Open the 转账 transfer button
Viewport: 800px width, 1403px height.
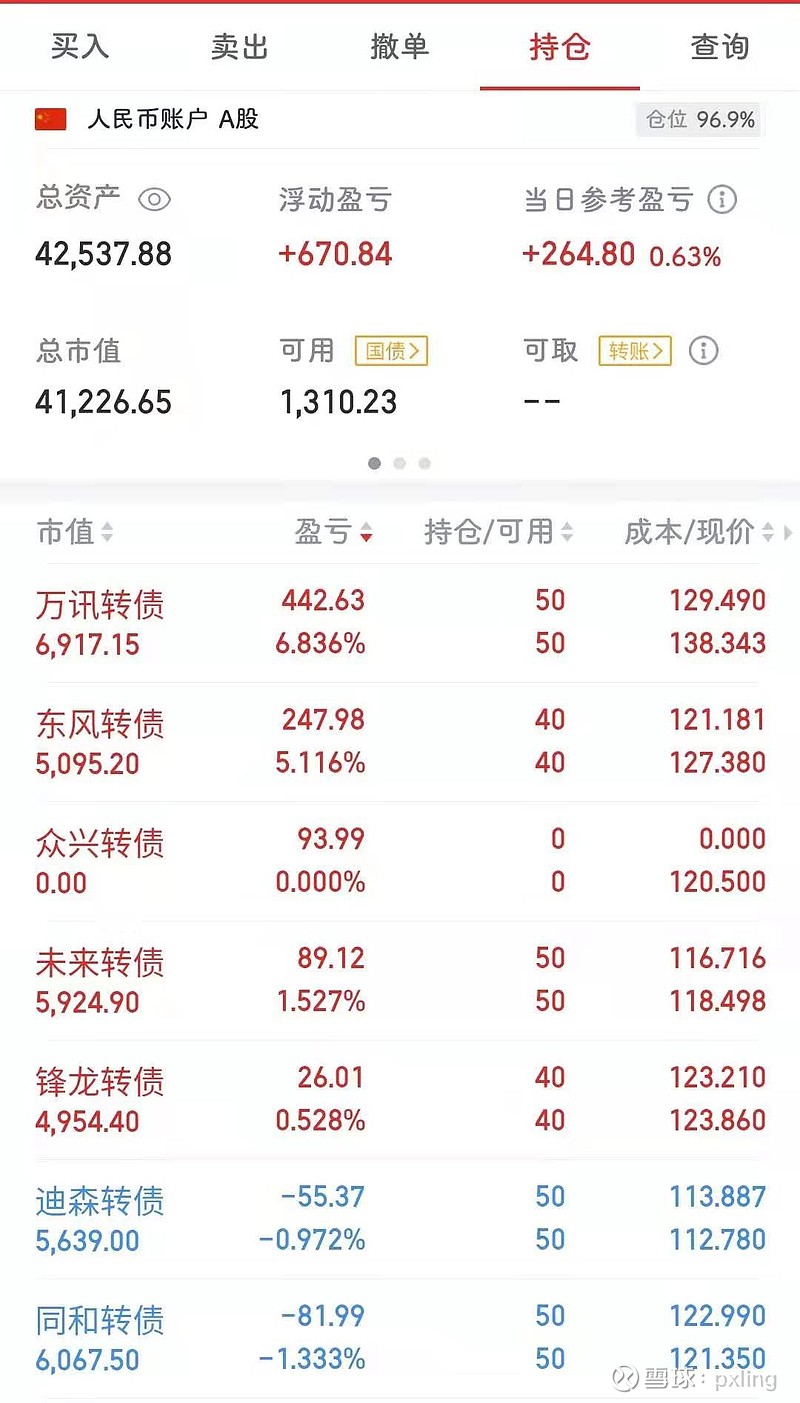click(635, 351)
